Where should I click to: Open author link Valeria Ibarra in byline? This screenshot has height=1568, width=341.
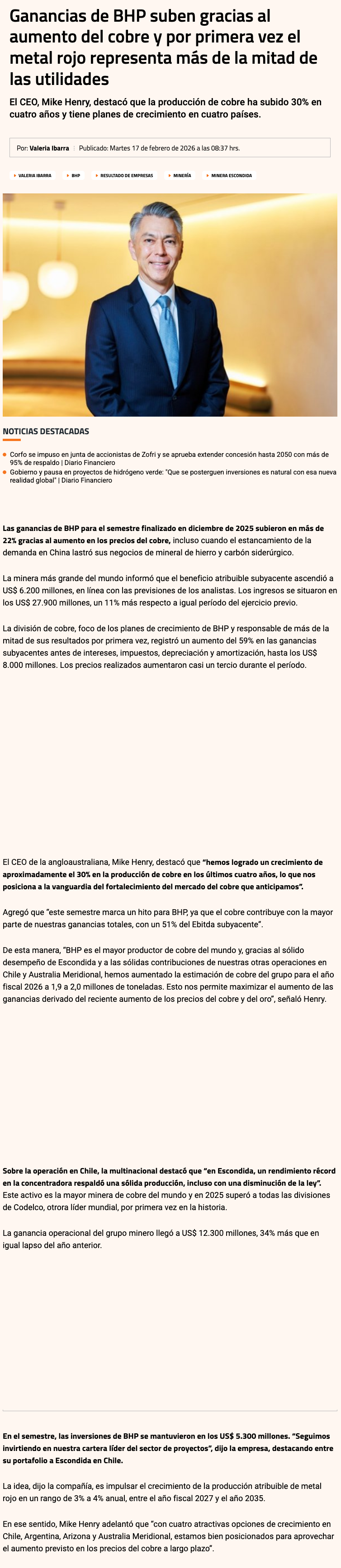click(x=49, y=148)
